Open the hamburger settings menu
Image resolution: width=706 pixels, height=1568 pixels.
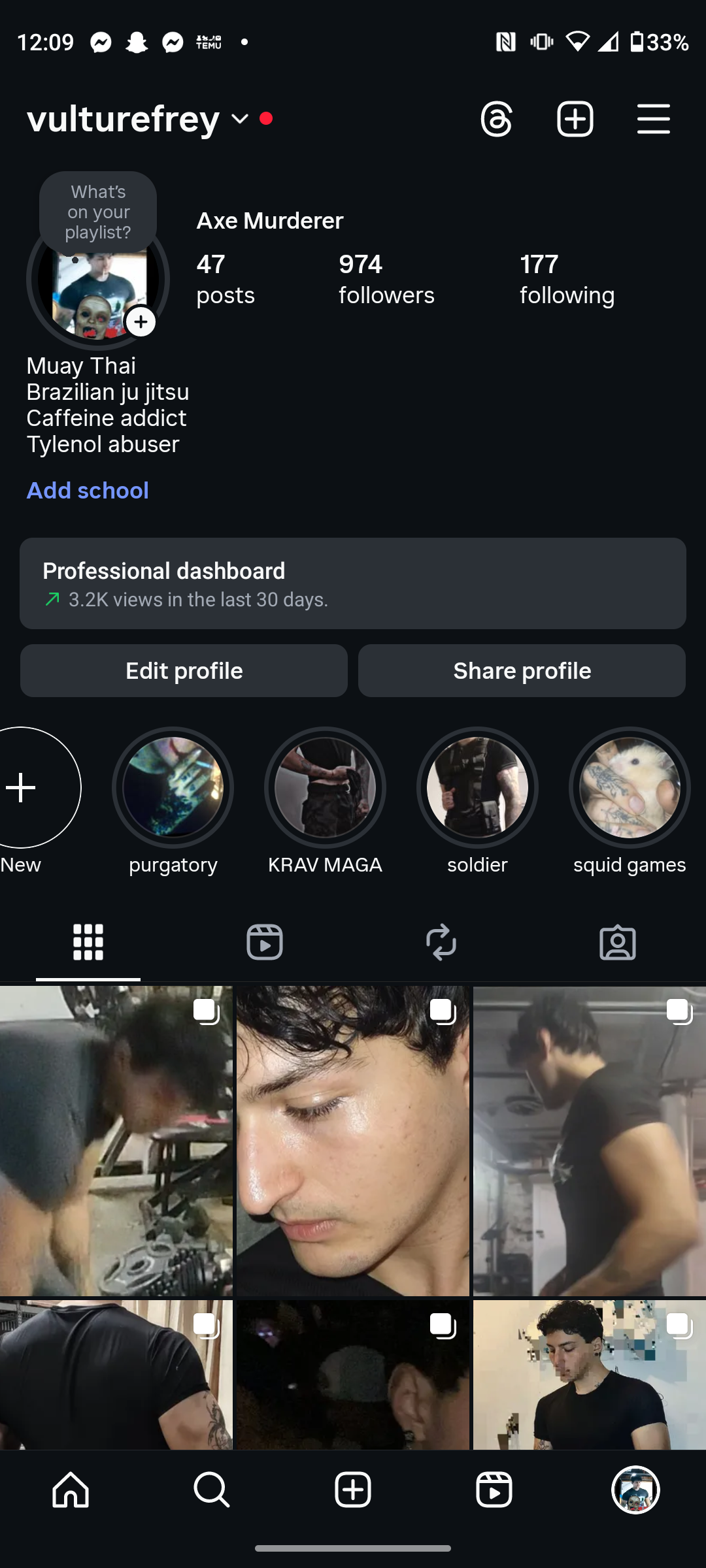654,119
